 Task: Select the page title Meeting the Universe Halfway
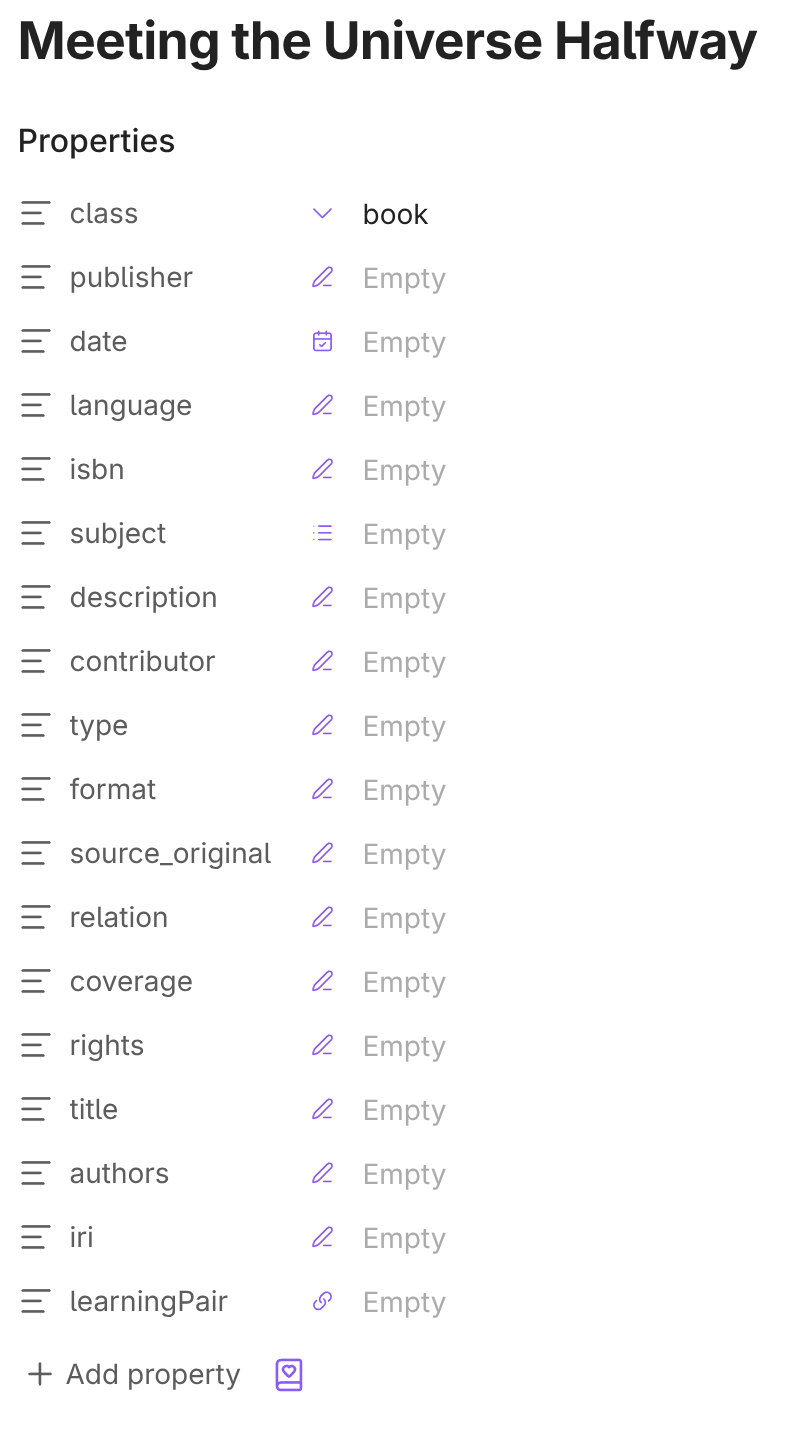pos(386,41)
